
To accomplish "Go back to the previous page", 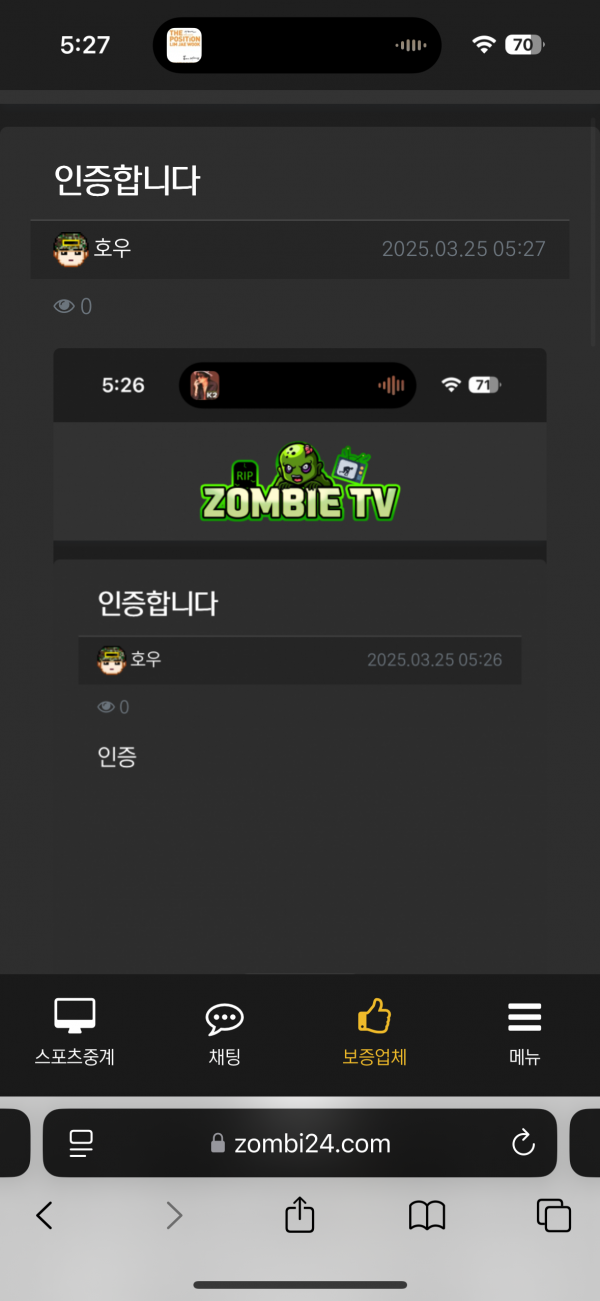I will click(44, 1215).
